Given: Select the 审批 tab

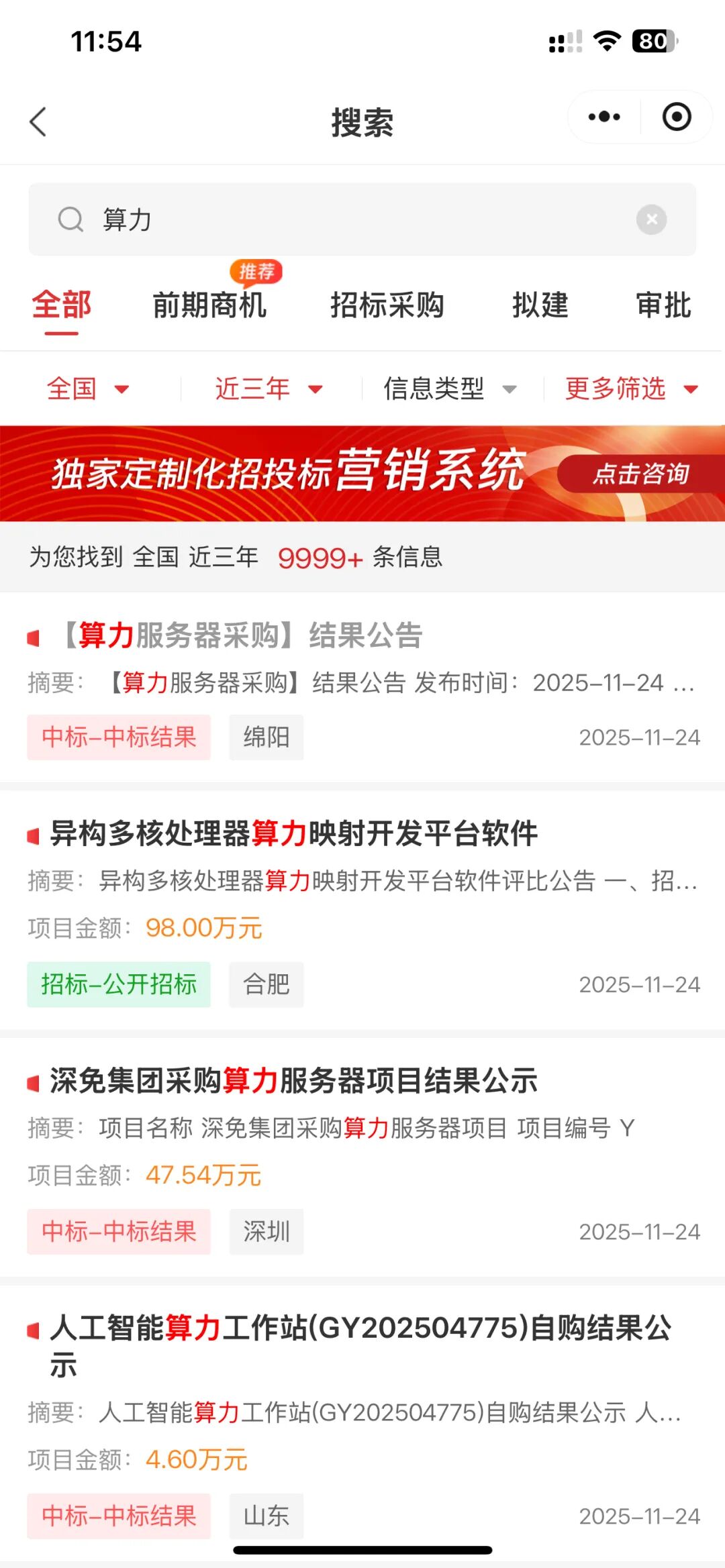Looking at the screenshot, I should [x=663, y=305].
